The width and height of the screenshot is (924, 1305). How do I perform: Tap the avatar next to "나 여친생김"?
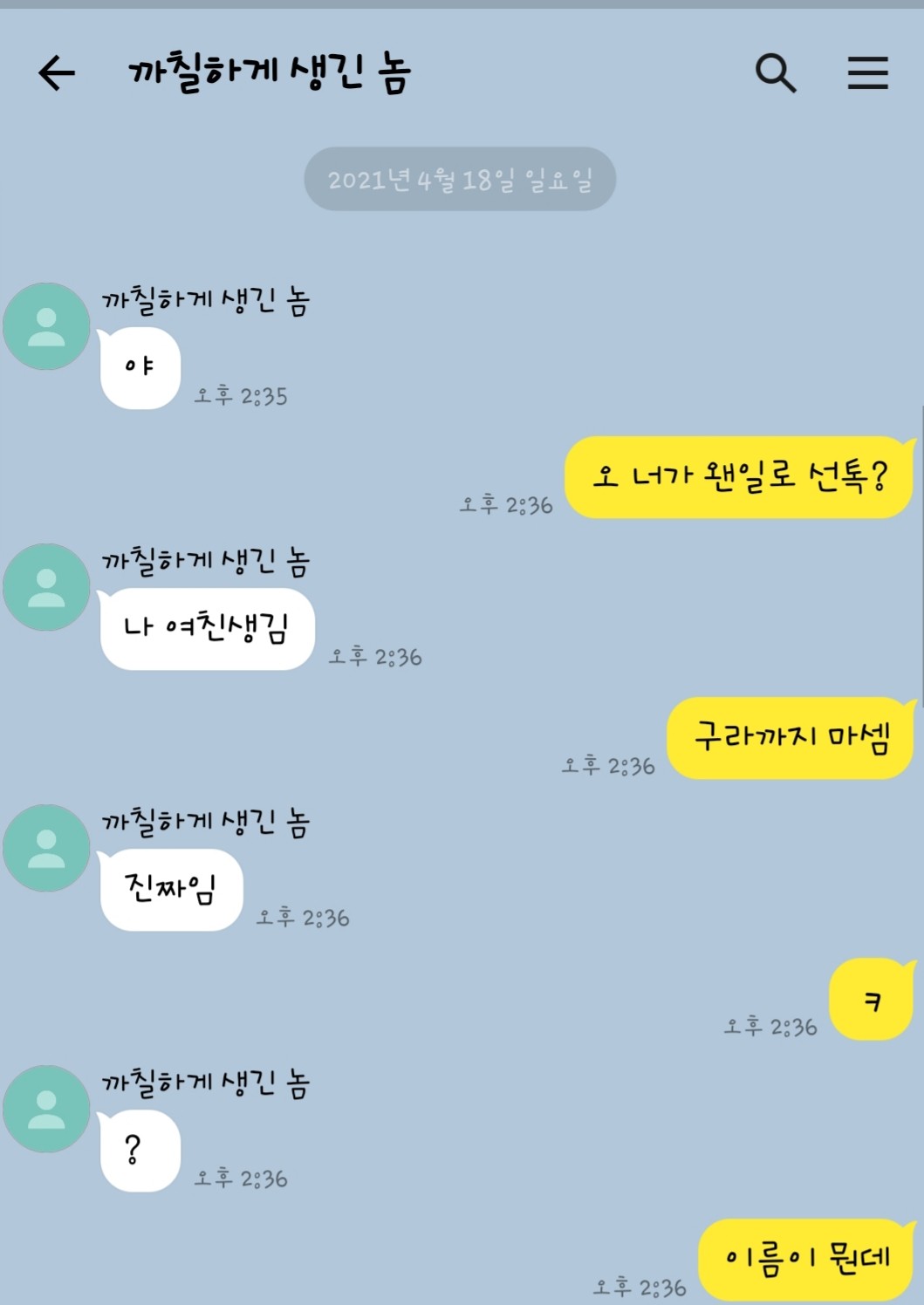coord(47,587)
